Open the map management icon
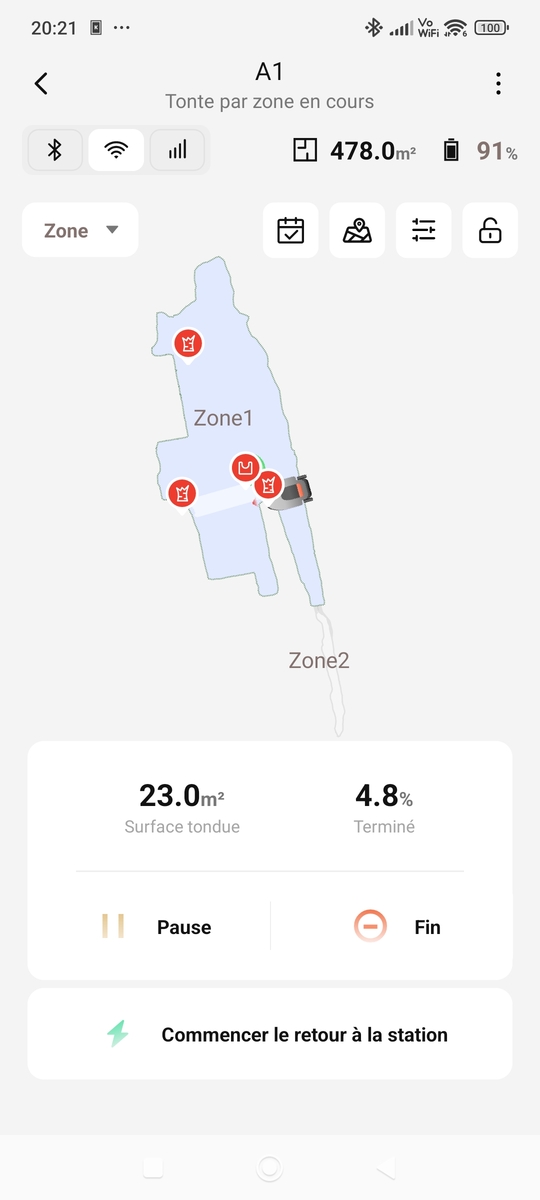The image size is (540, 1200). pos(357,230)
